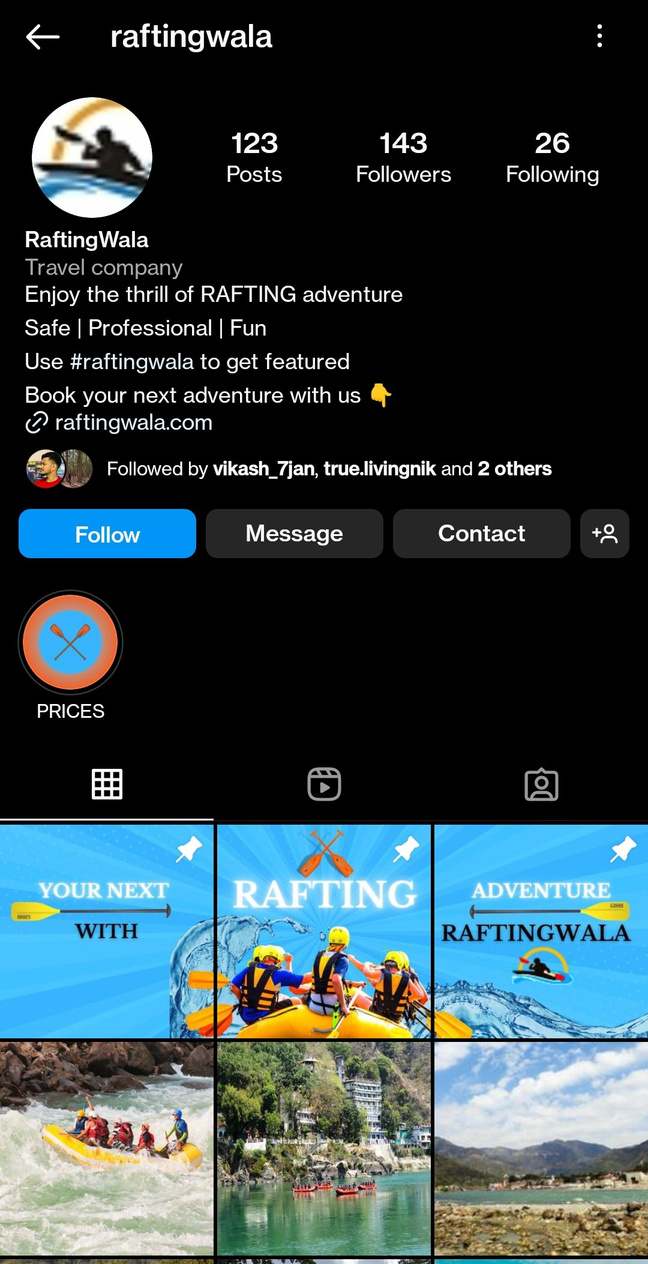Visit the raftingwala.com website link
648x1264 pixels.
point(133,422)
